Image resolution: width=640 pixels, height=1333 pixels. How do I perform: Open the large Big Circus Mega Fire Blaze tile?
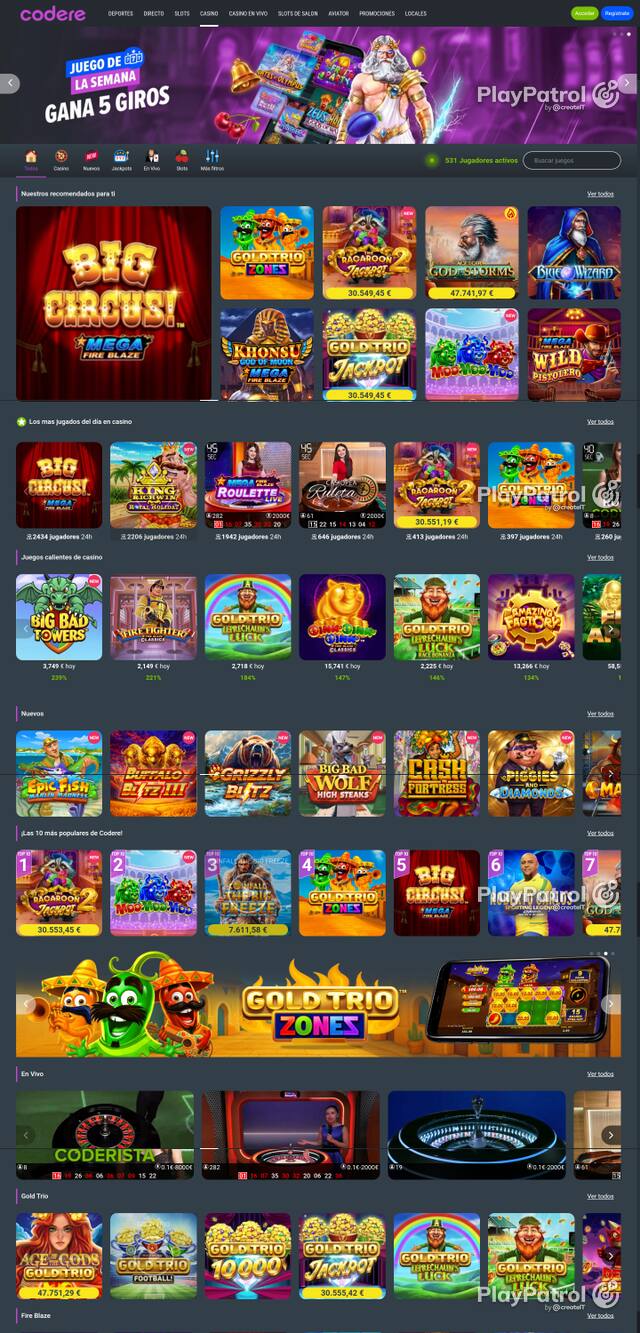(x=114, y=303)
